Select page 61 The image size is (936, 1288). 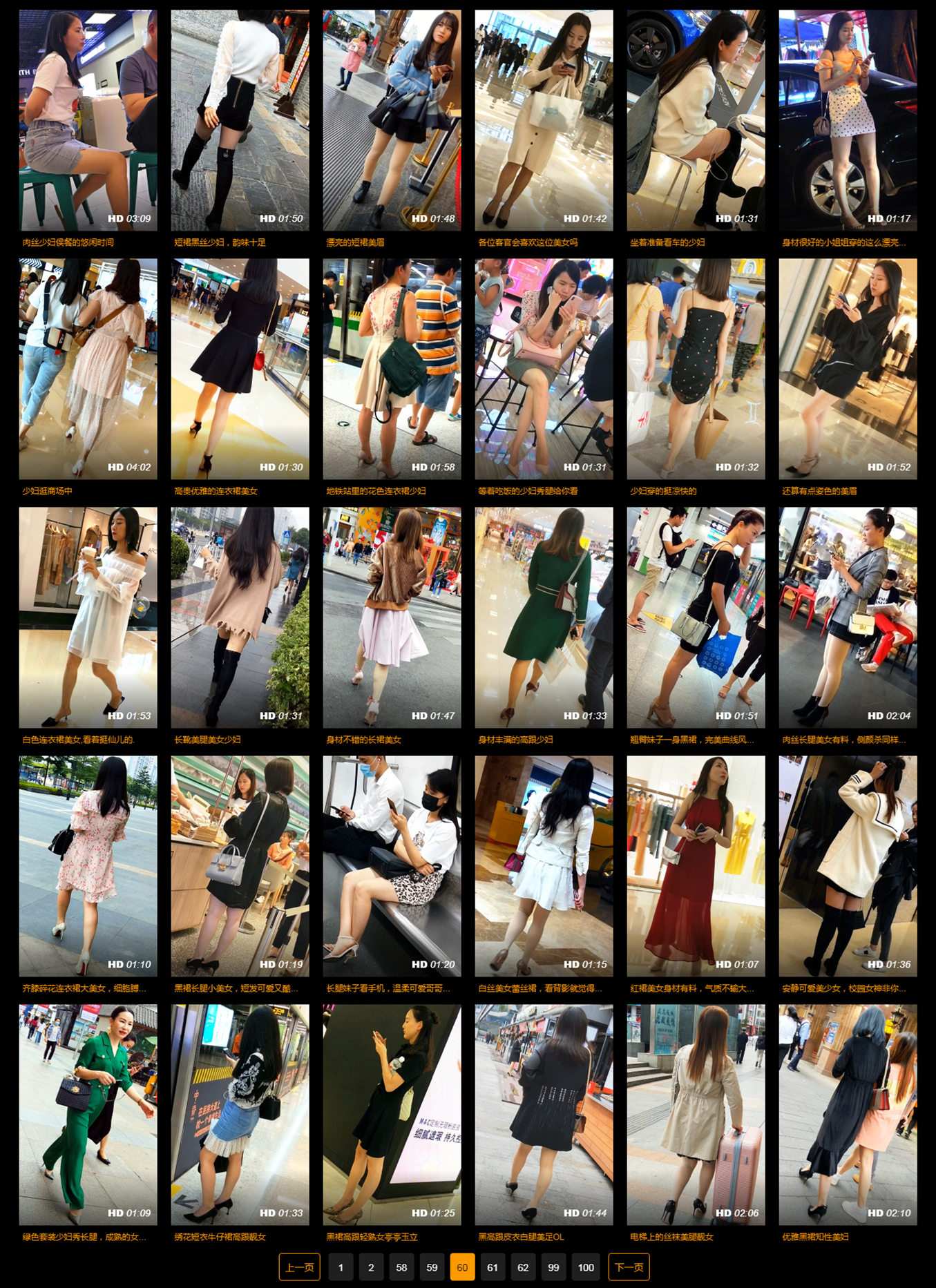493,1267
